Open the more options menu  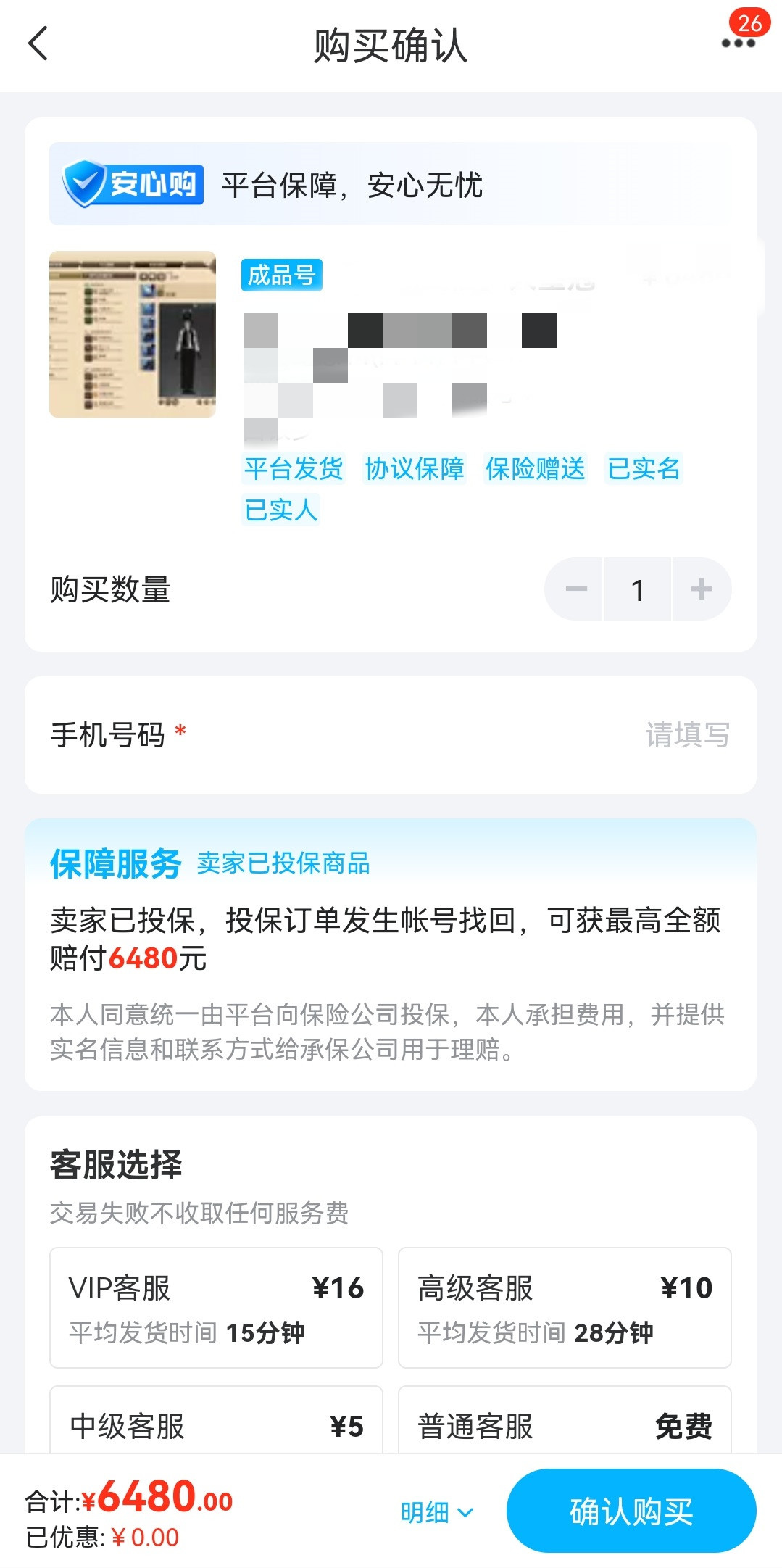[738, 42]
